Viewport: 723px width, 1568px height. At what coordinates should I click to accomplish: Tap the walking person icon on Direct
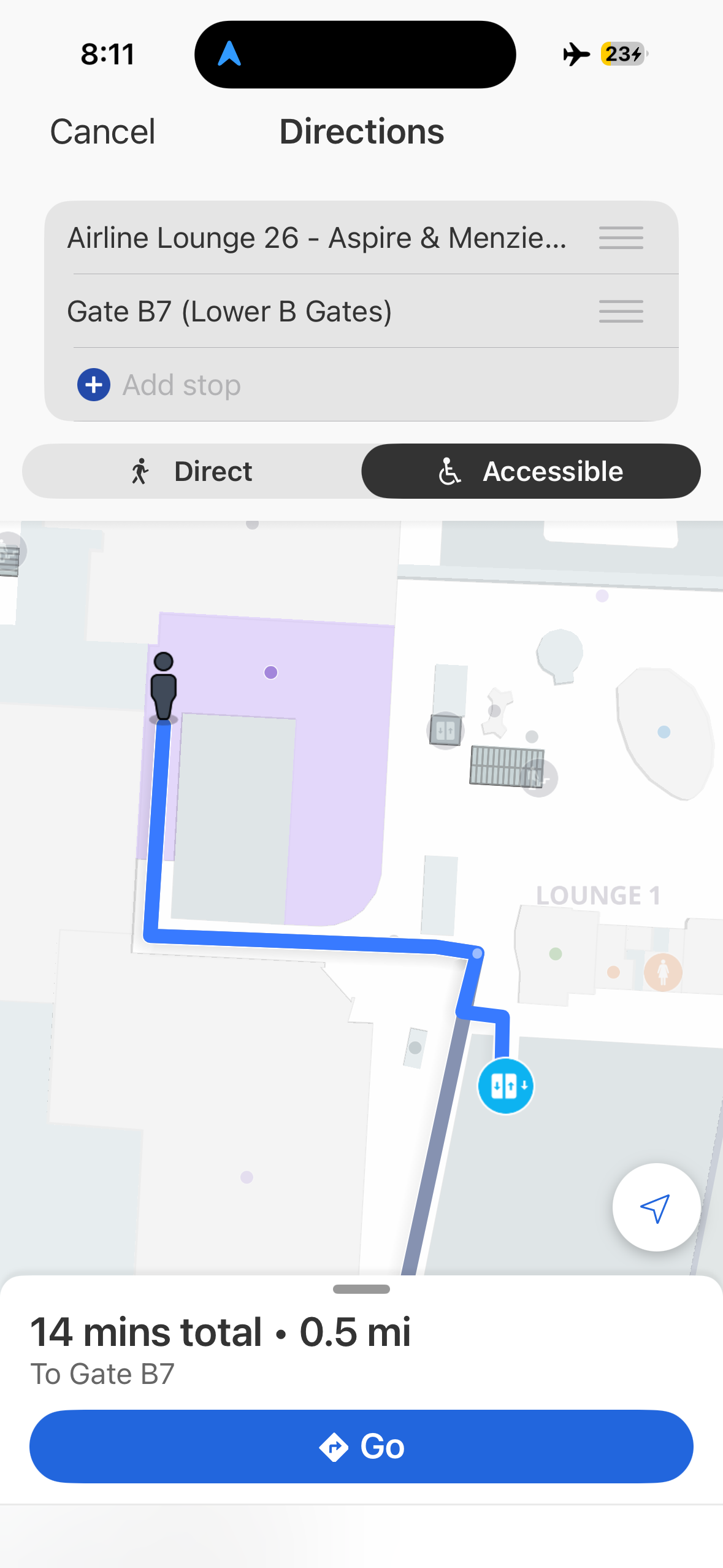[142, 471]
